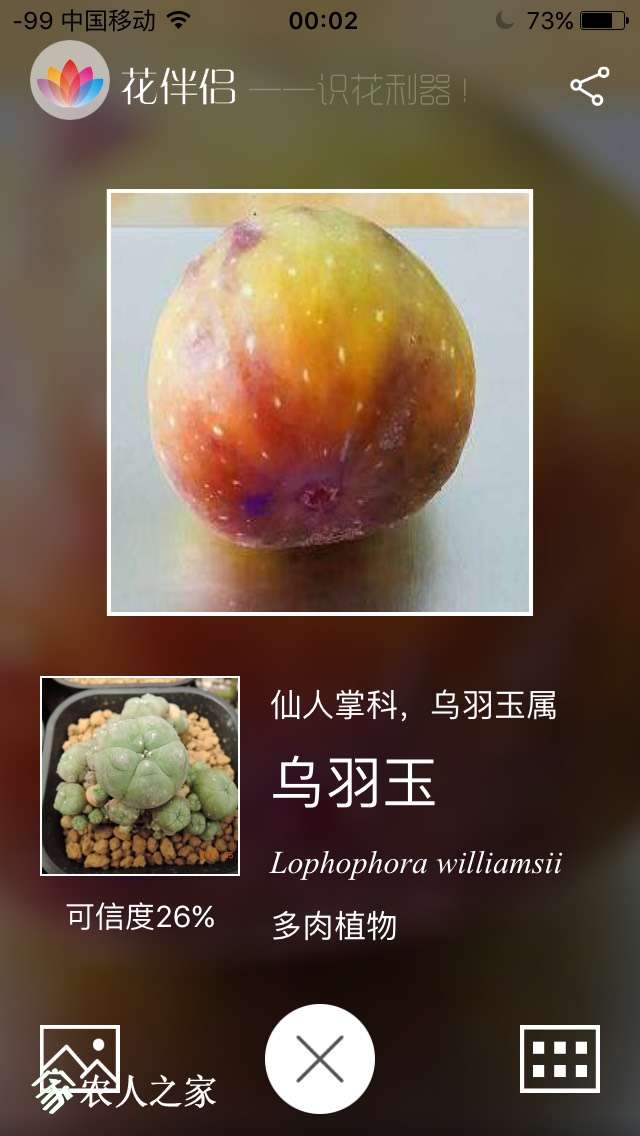This screenshot has width=640, height=1136.
Task: Tap the 花伴侣 app logo
Action: [x=69, y=81]
